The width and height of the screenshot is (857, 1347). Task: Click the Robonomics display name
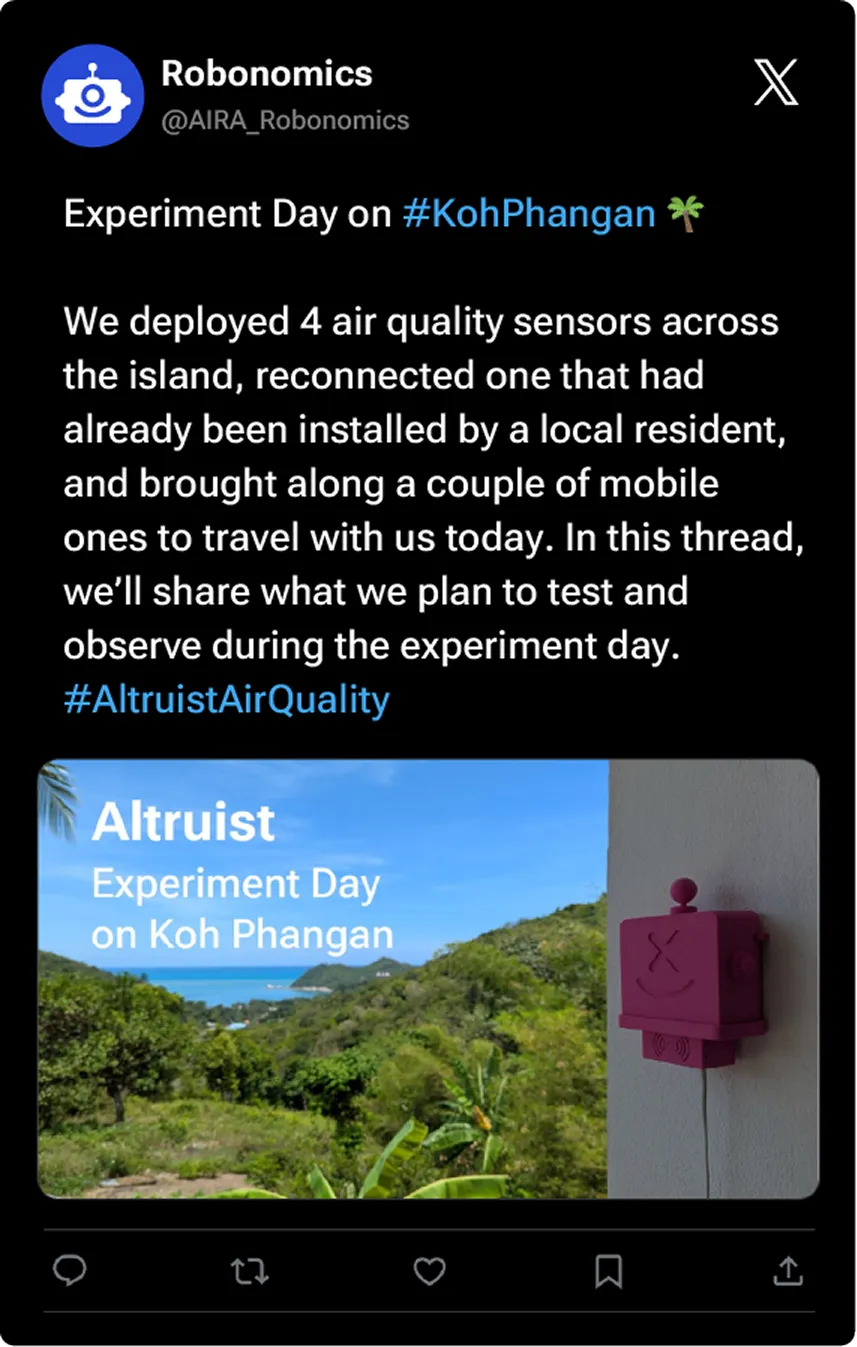pos(267,74)
